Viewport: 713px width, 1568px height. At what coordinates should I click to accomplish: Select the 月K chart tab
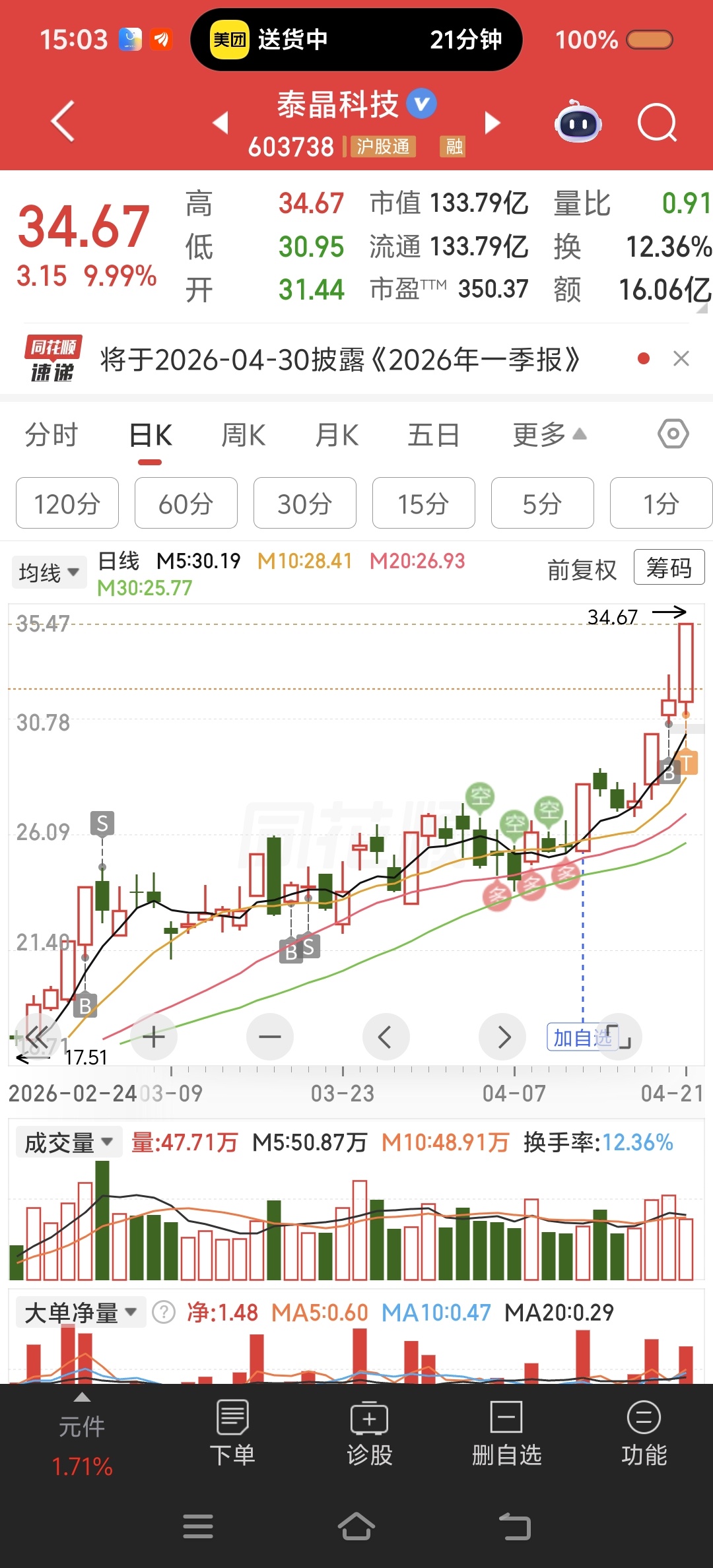[337, 436]
